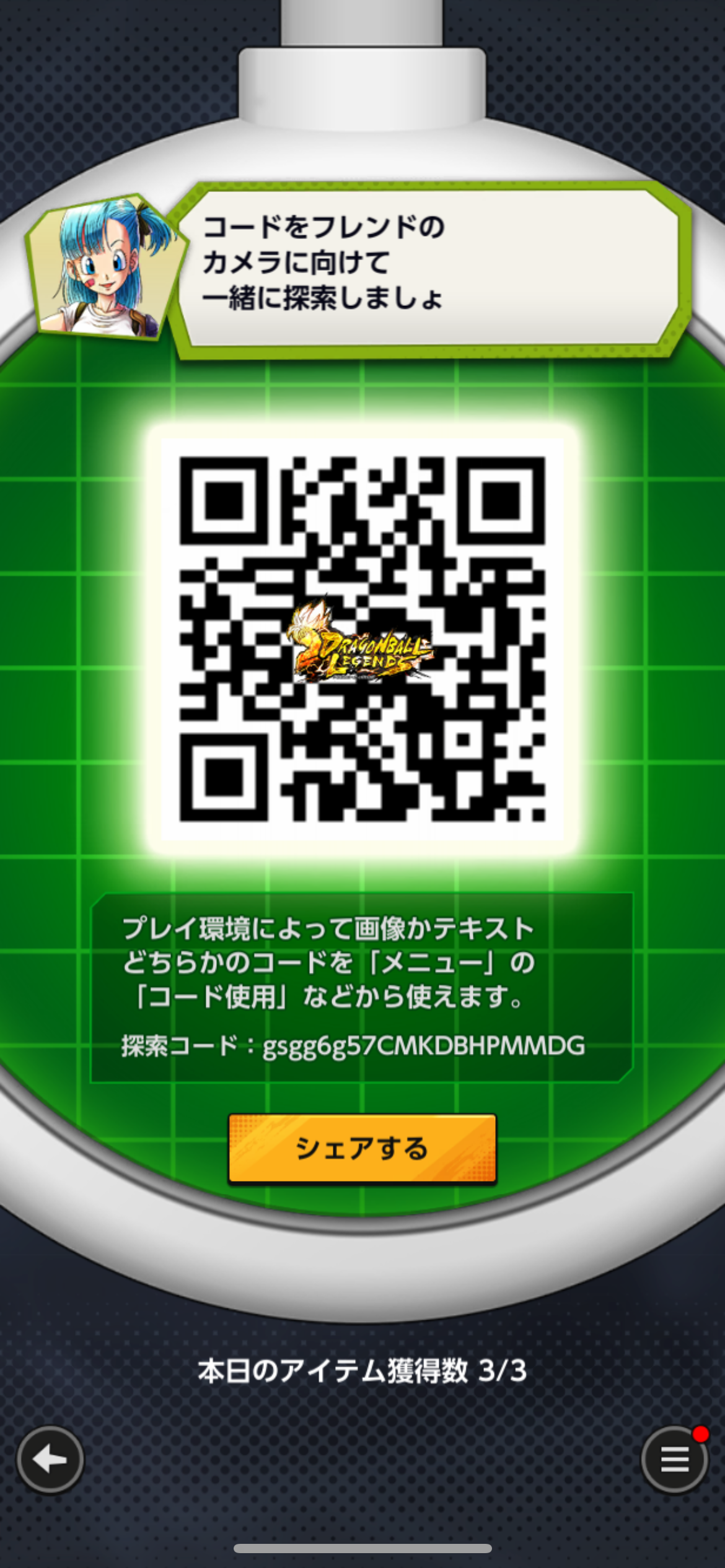The image size is (725, 1568).
Task: Open the hamburger menu button
Action: [x=674, y=1459]
